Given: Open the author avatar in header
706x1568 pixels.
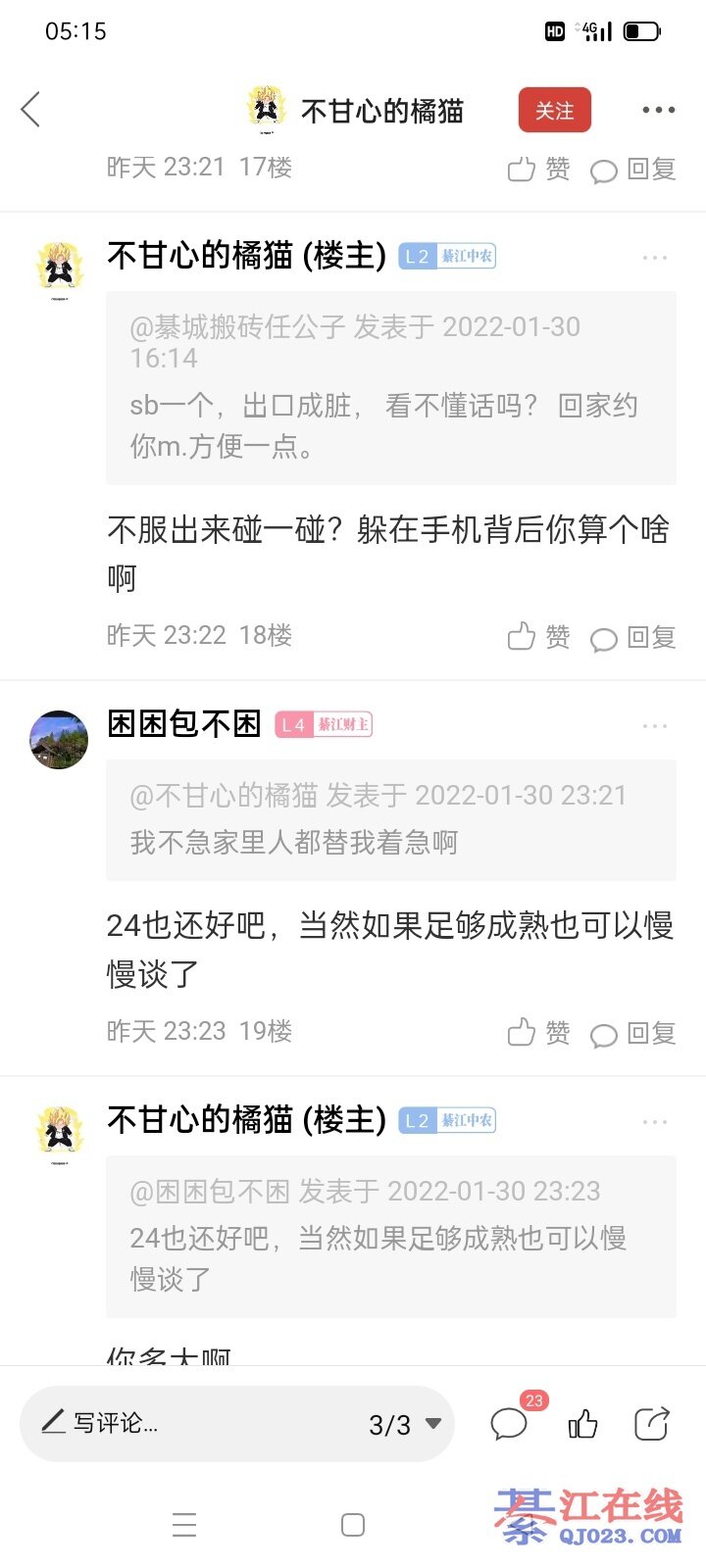Looking at the screenshot, I should (x=265, y=108).
